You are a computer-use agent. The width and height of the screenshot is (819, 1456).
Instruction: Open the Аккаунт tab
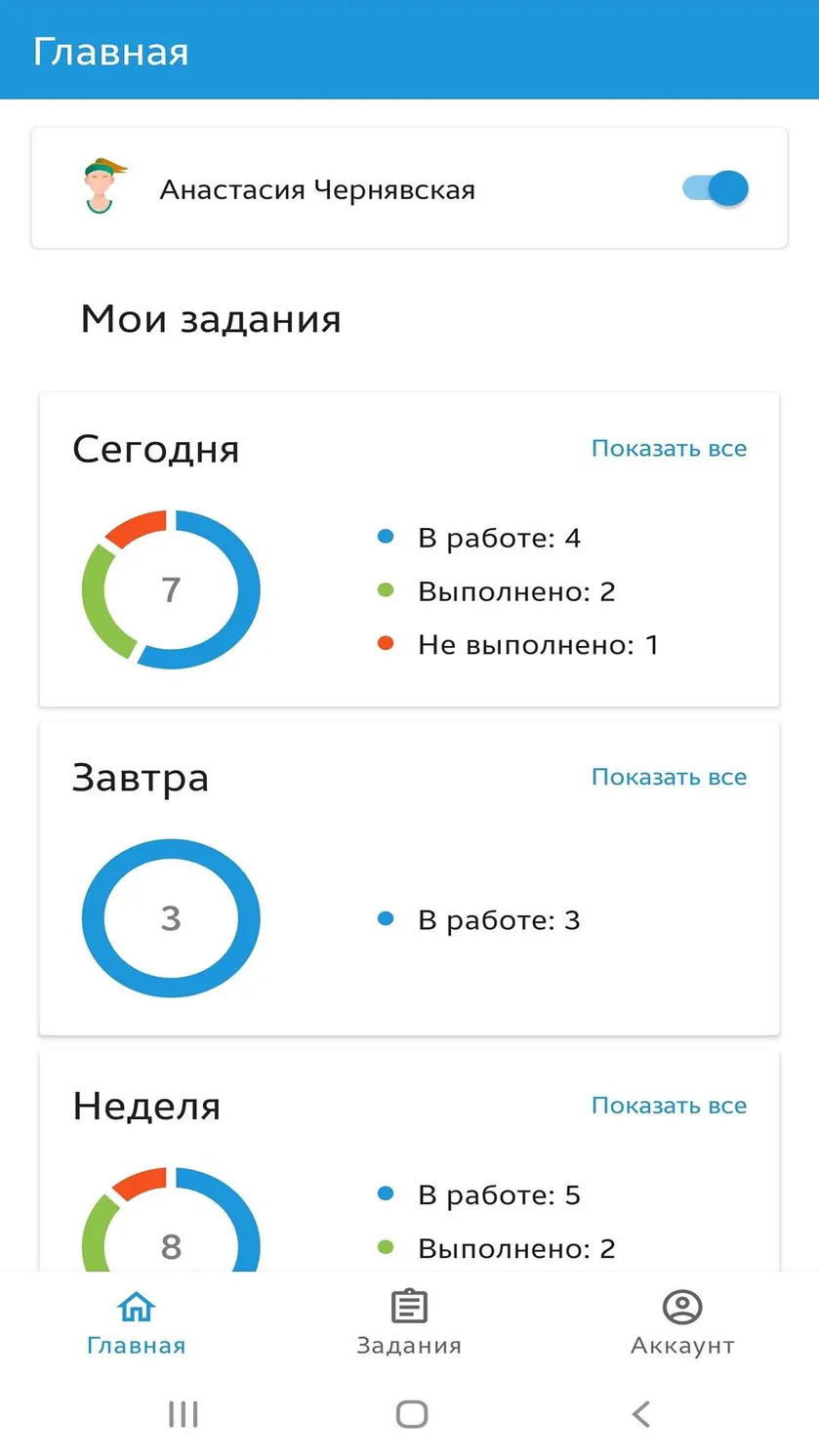click(x=682, y=1323)
